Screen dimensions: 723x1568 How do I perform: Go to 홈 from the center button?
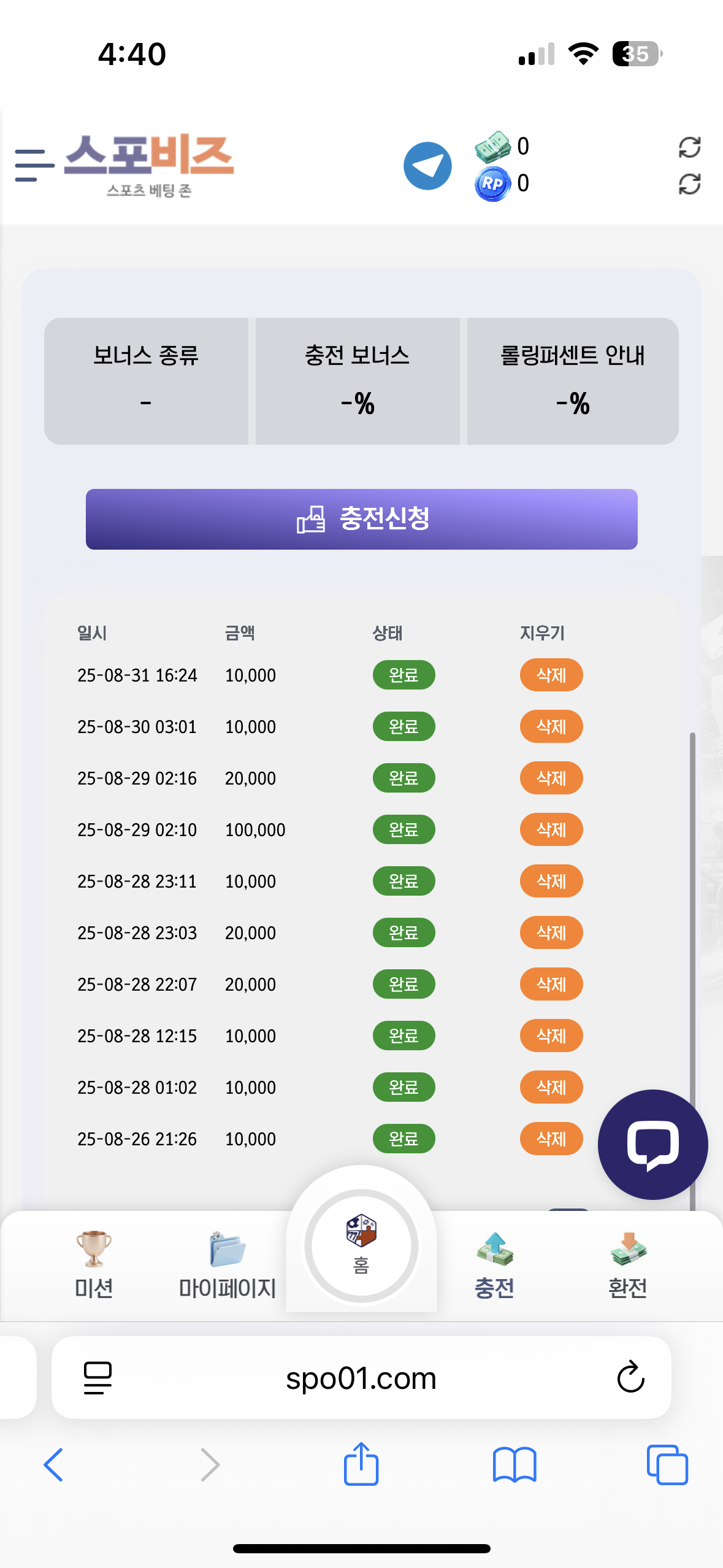361,1245
